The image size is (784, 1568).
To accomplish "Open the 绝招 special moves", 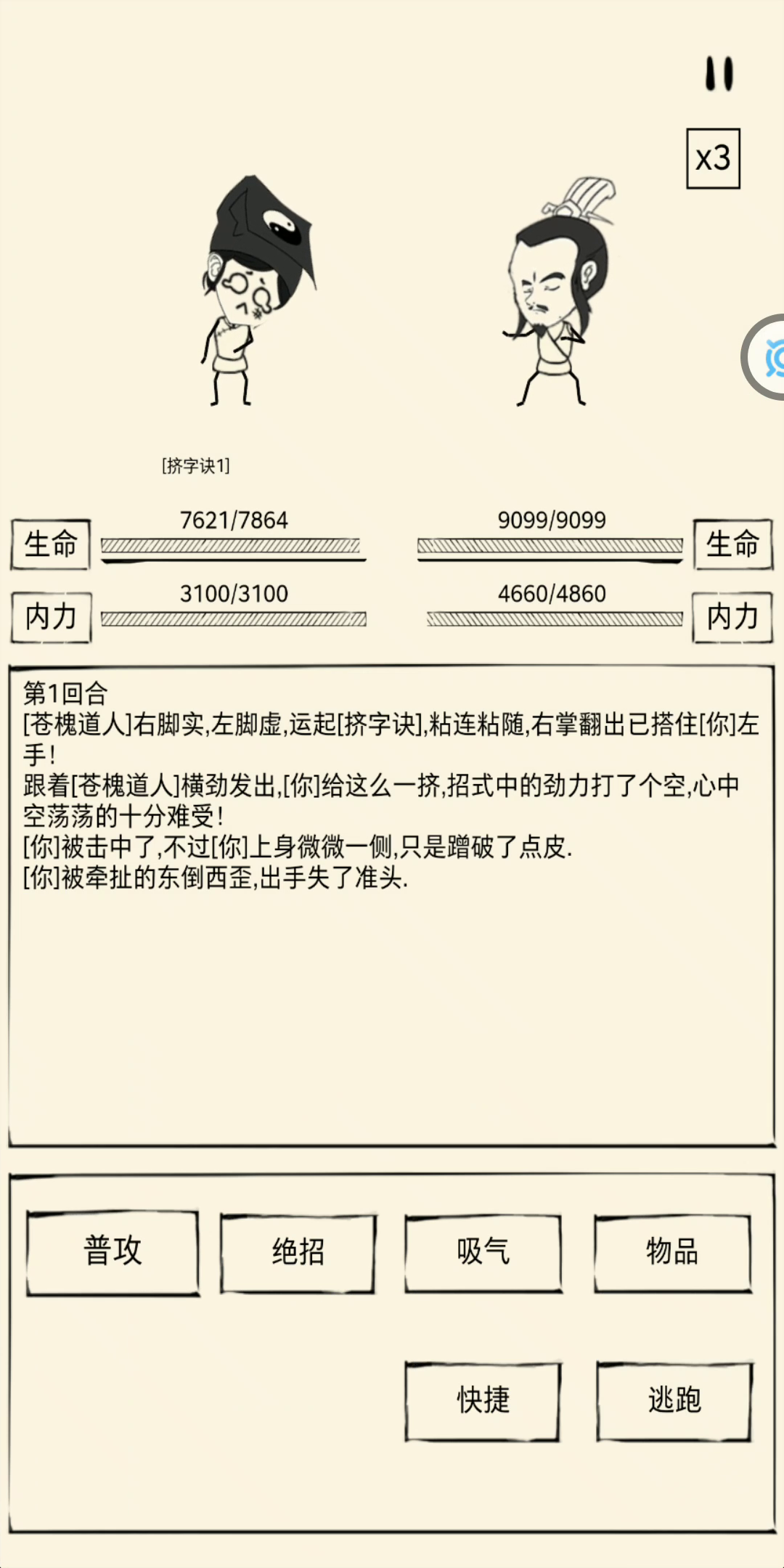I will [x=298, y=1253].
